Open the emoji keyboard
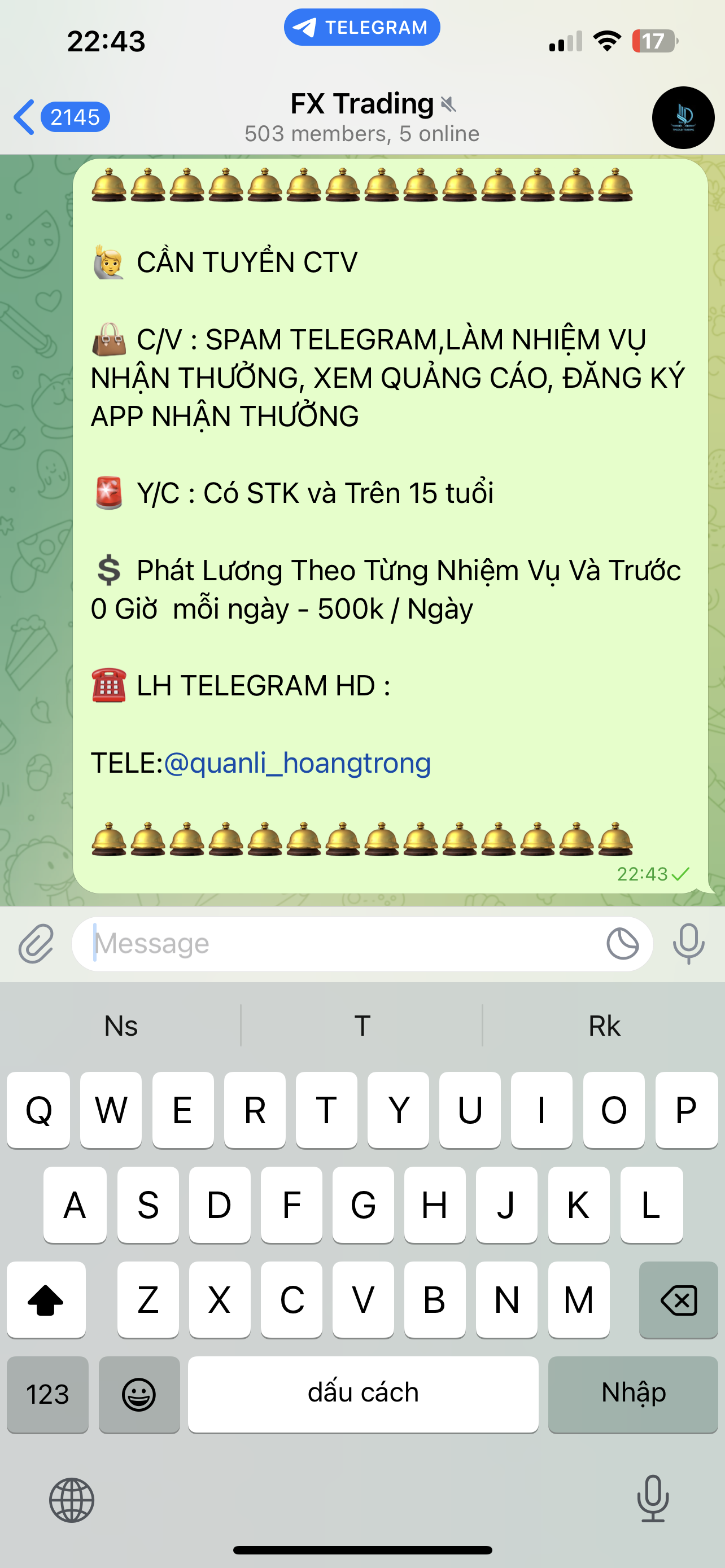 [x=139, y=1394]
